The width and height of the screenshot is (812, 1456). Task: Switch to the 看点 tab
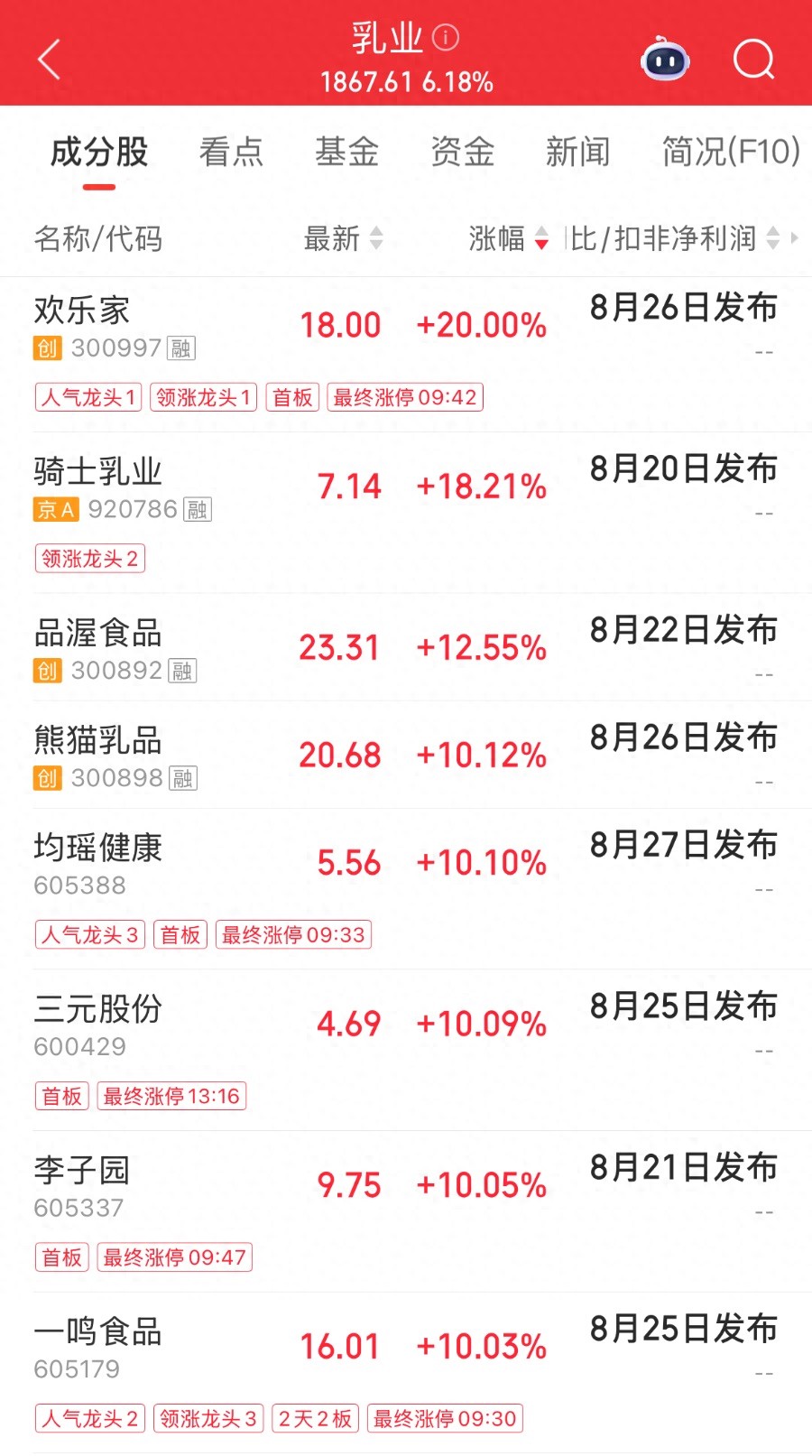[231, 152]
